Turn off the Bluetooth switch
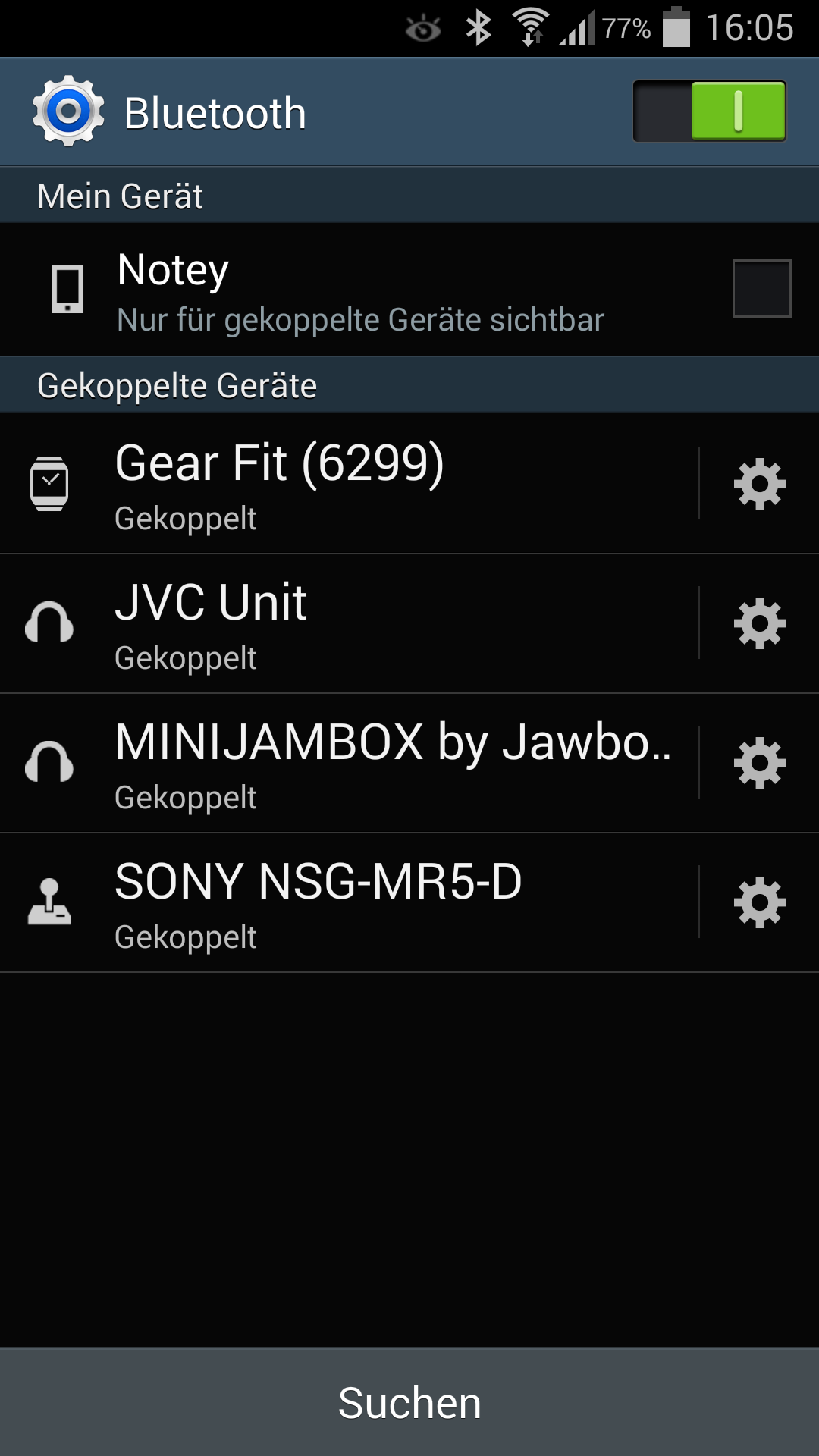The height and width of the screenshot is (1456, 819). tap(709, 111)
